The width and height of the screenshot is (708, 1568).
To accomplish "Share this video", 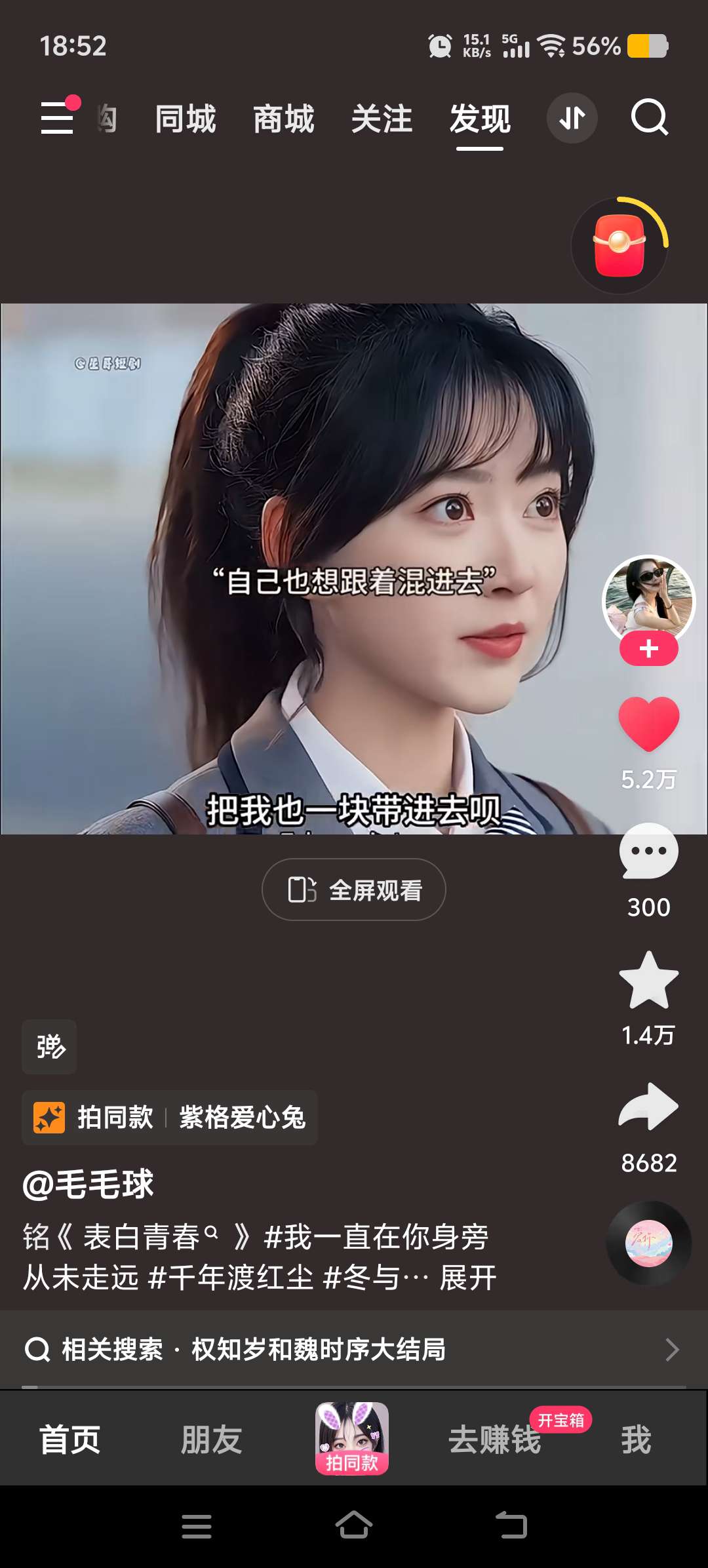I will 649,1107.
